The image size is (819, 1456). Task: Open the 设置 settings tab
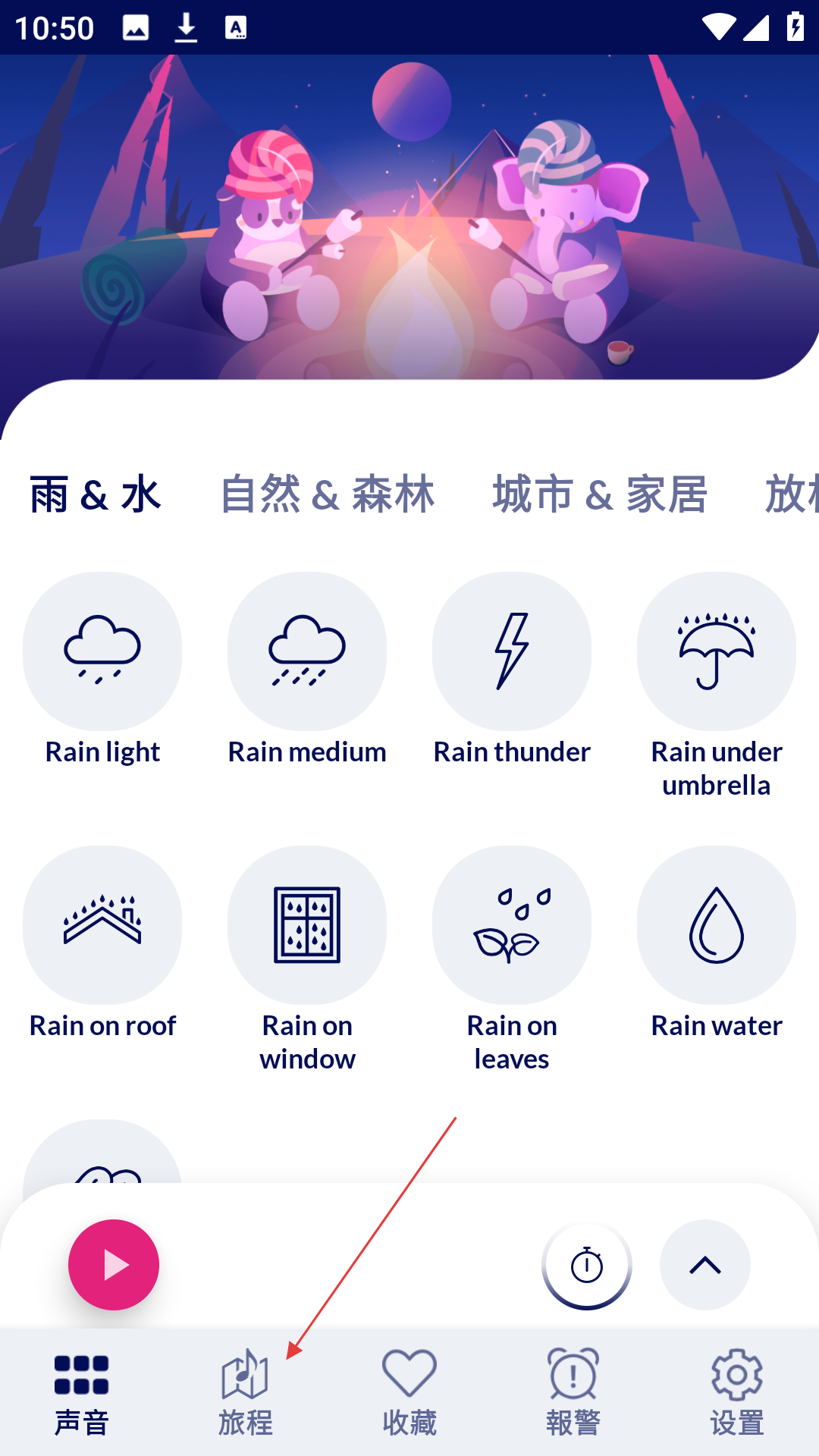[737, 1392]
